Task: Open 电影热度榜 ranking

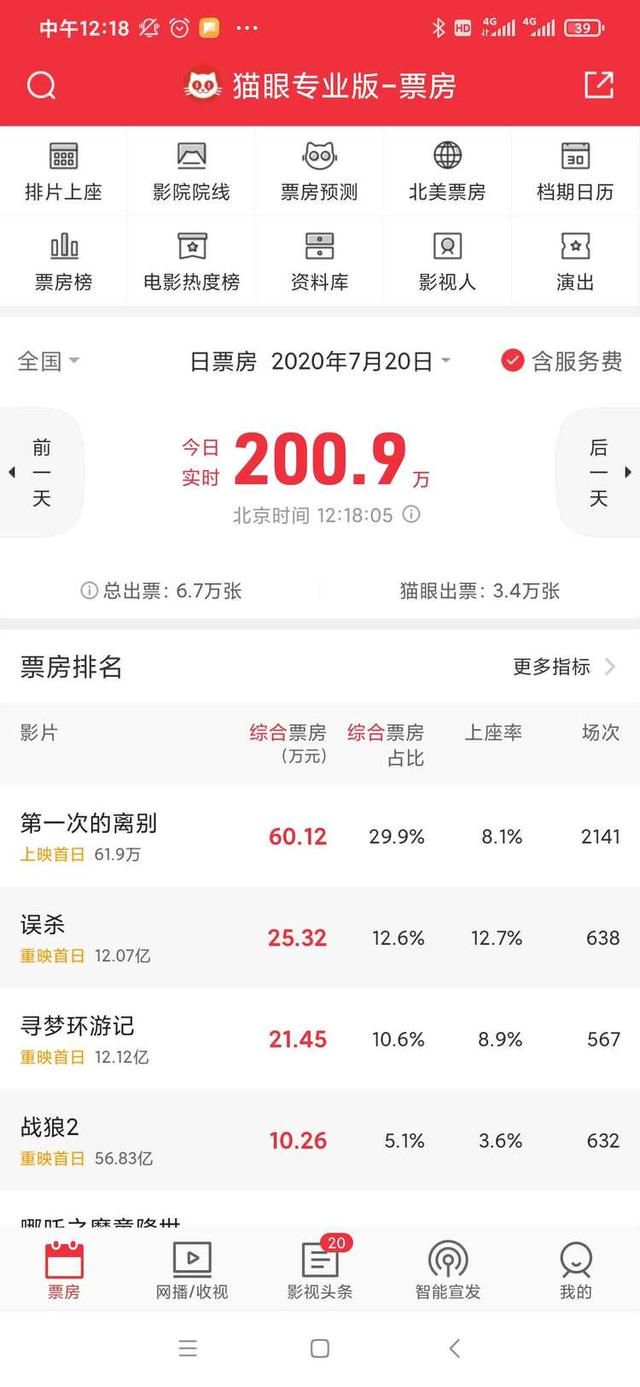Action: 192,262
